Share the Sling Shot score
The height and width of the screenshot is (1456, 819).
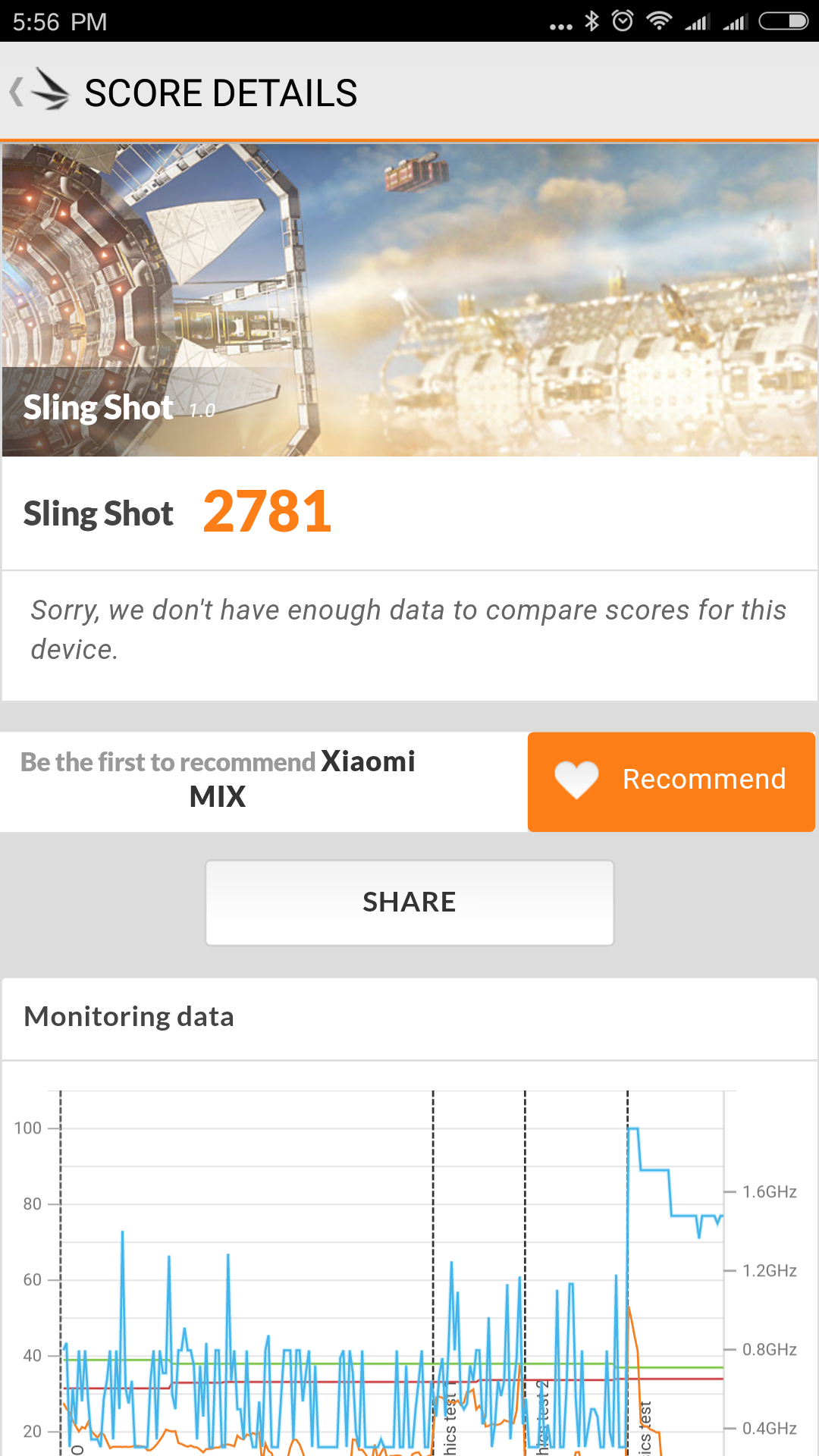point(409,902)
